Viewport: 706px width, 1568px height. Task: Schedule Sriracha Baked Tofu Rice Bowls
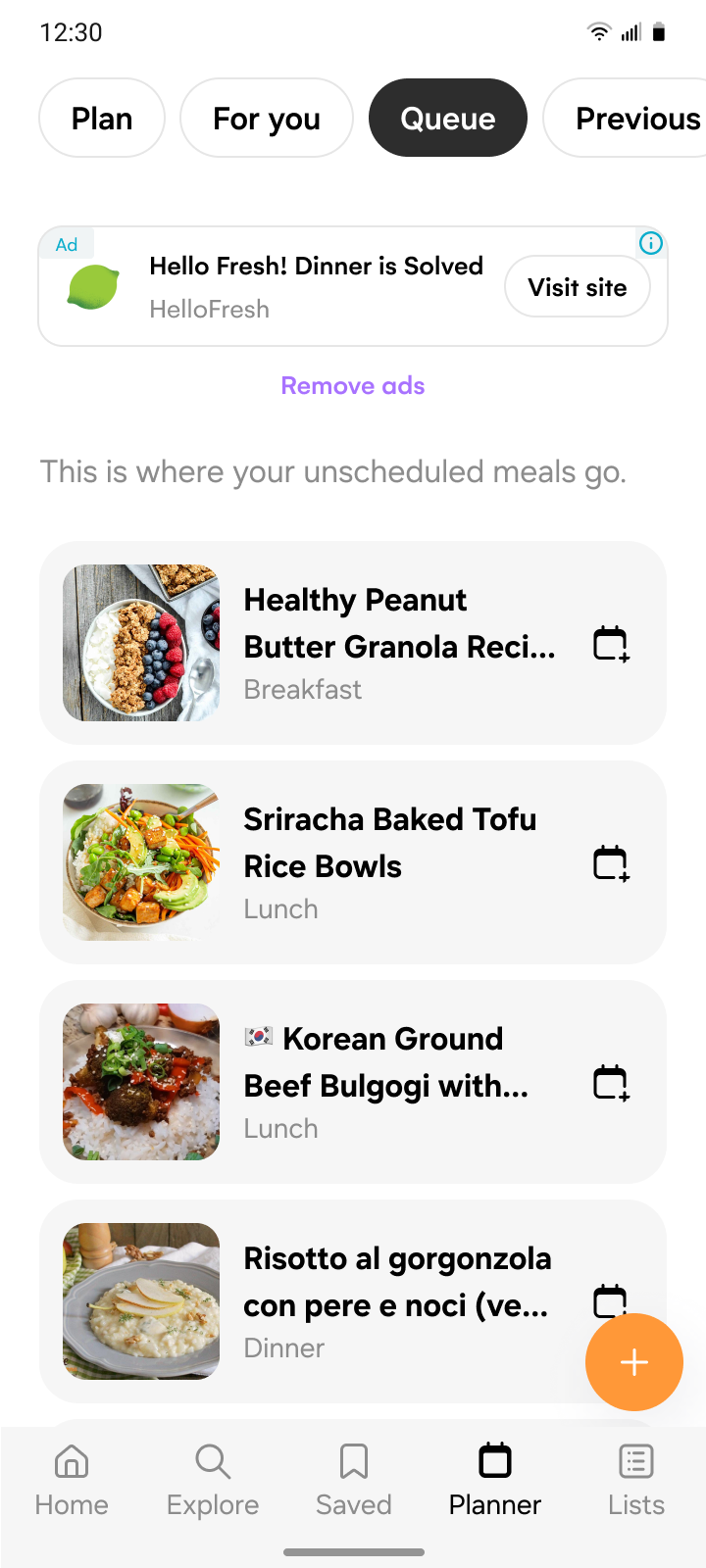(611, 863)
